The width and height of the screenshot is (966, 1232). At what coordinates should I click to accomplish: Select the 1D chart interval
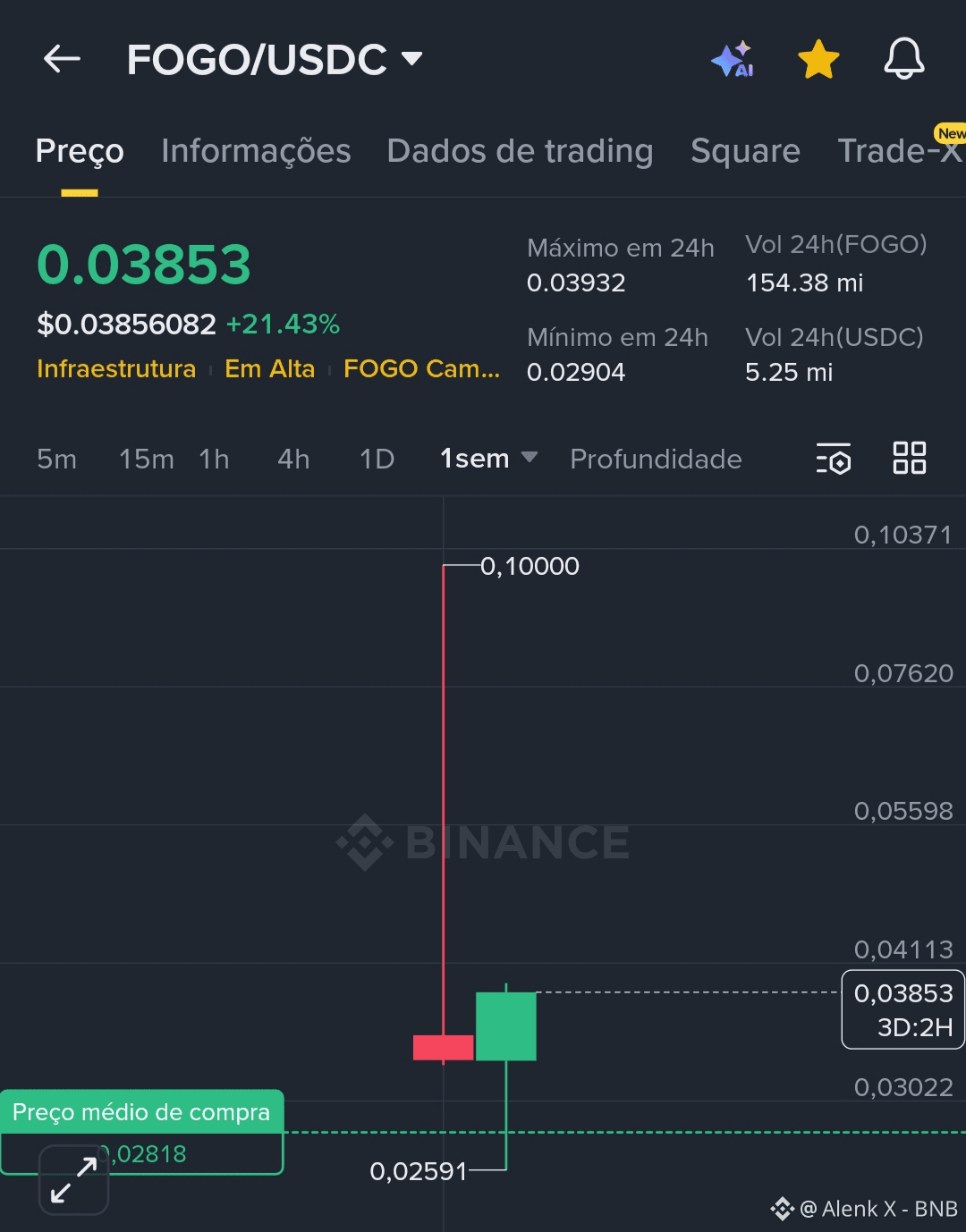coord(377,459)
